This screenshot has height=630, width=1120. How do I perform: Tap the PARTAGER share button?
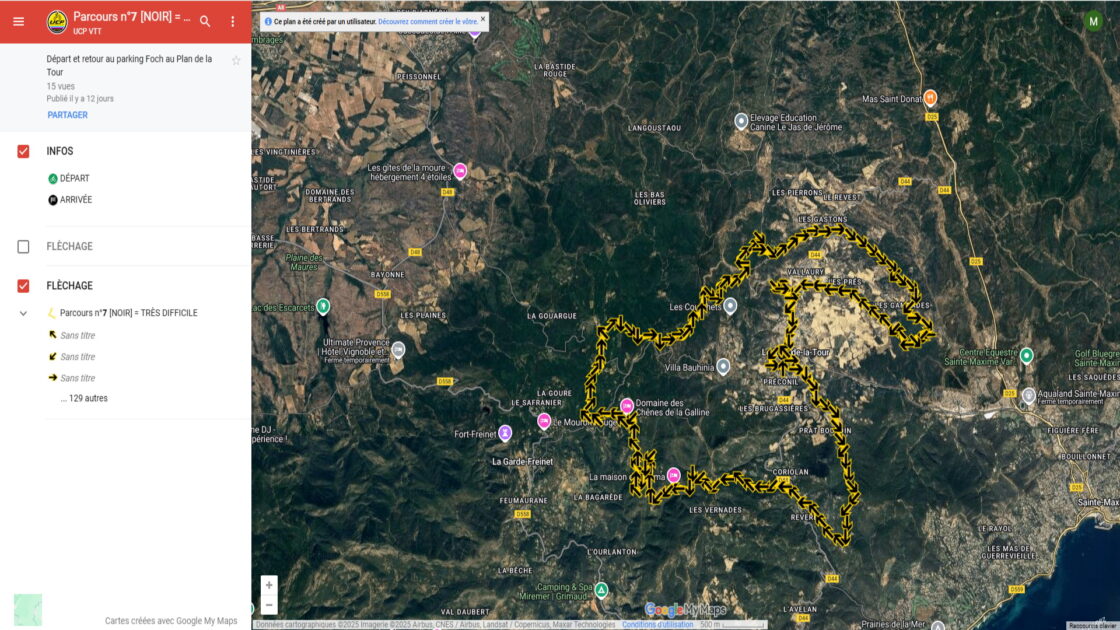point(67,115)
